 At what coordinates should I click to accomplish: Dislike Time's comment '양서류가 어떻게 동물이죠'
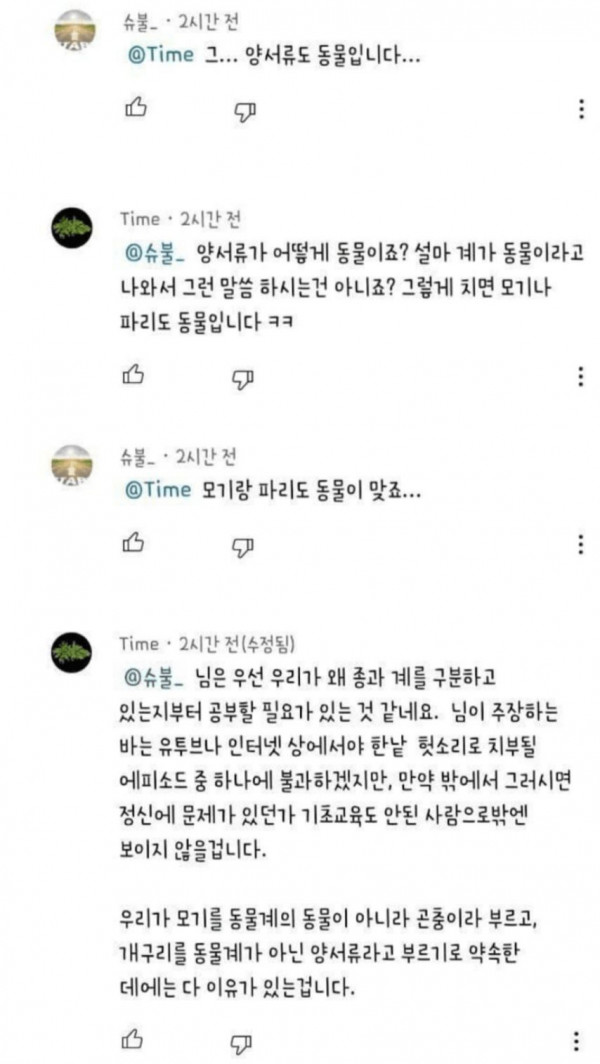coord(243,377)
